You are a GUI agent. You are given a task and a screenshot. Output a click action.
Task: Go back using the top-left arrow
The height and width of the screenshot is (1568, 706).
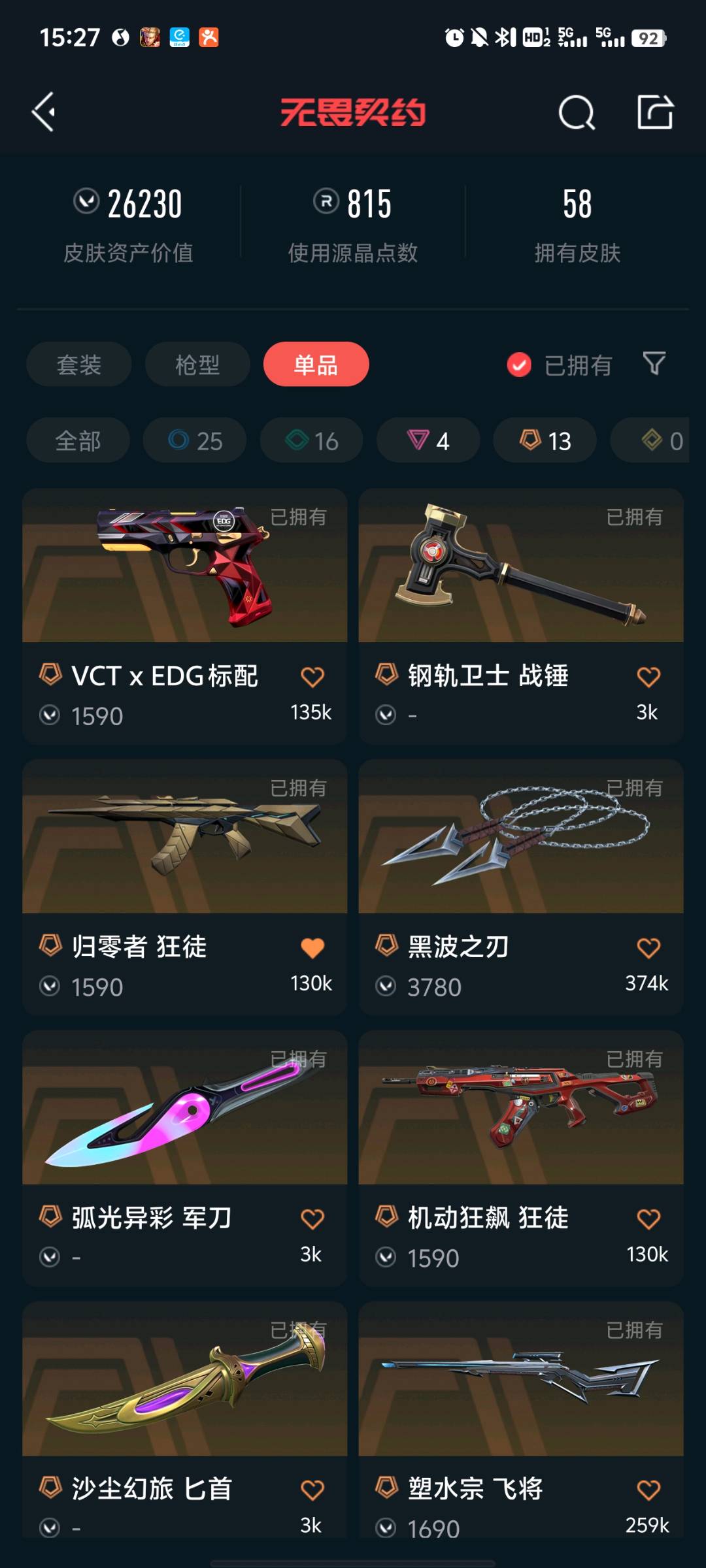[x=44, y=112]
